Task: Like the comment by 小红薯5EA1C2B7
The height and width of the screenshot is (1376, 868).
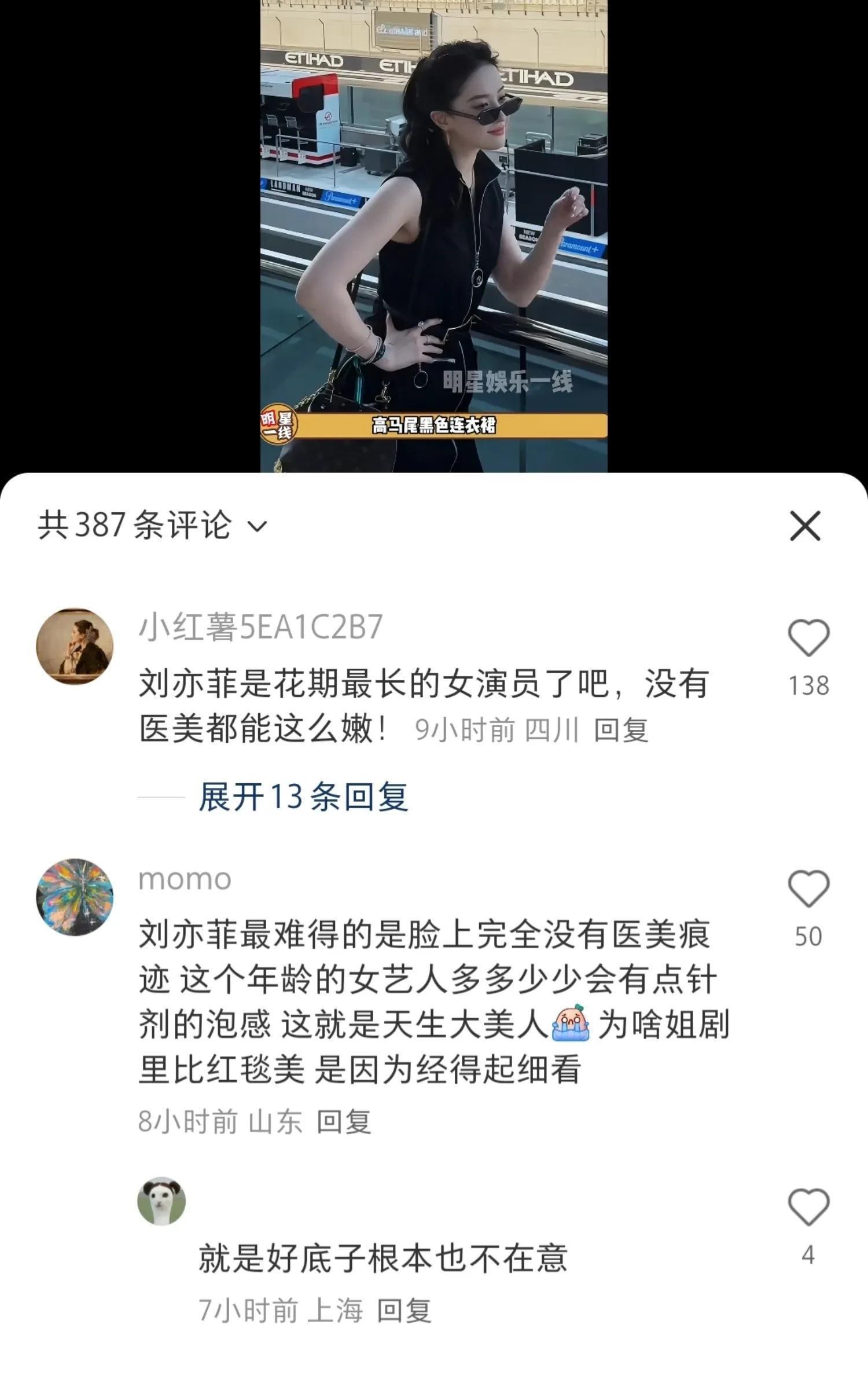Action: click(x=808, y=637)
